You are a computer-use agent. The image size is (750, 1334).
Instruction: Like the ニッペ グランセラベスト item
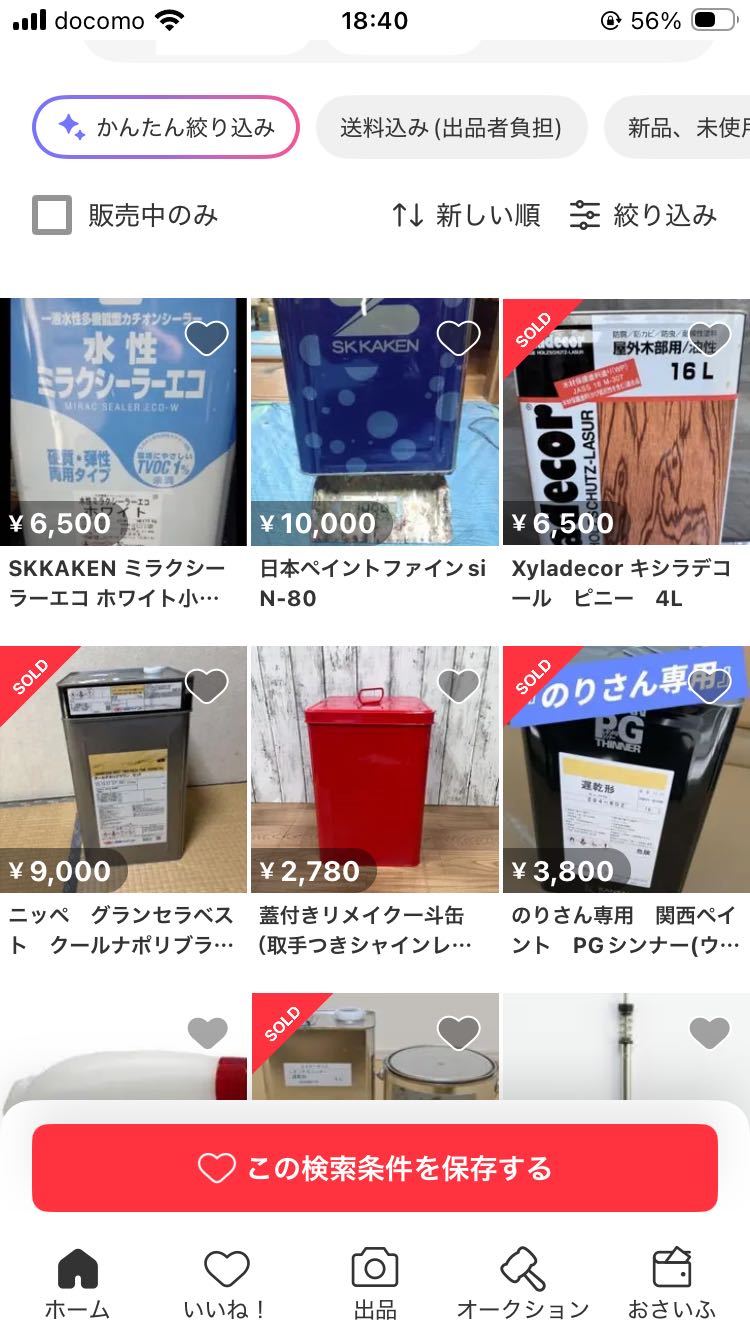(207, 685)
